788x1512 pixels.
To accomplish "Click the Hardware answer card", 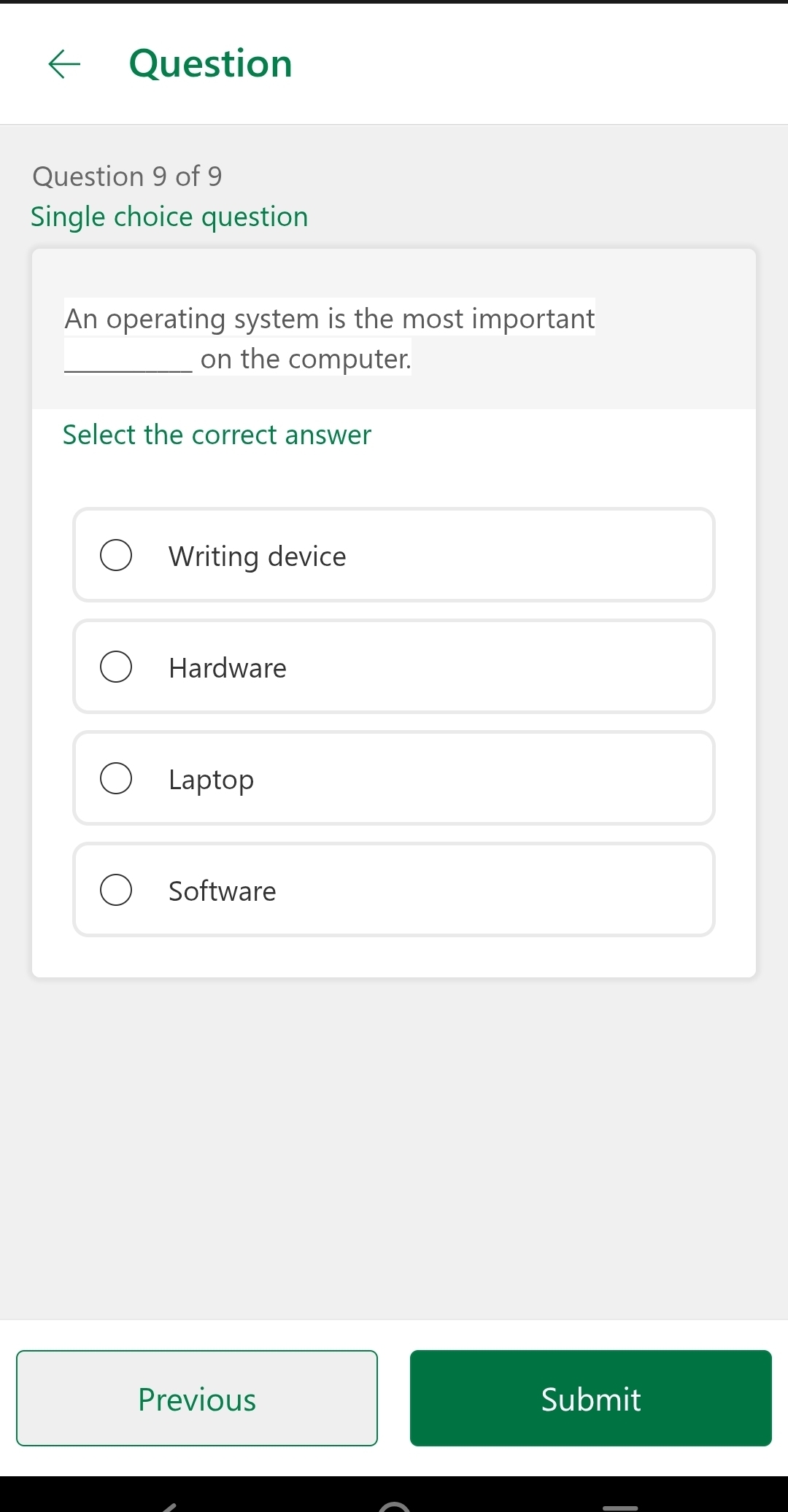I will pyautogui.click(x=394, y=666).
